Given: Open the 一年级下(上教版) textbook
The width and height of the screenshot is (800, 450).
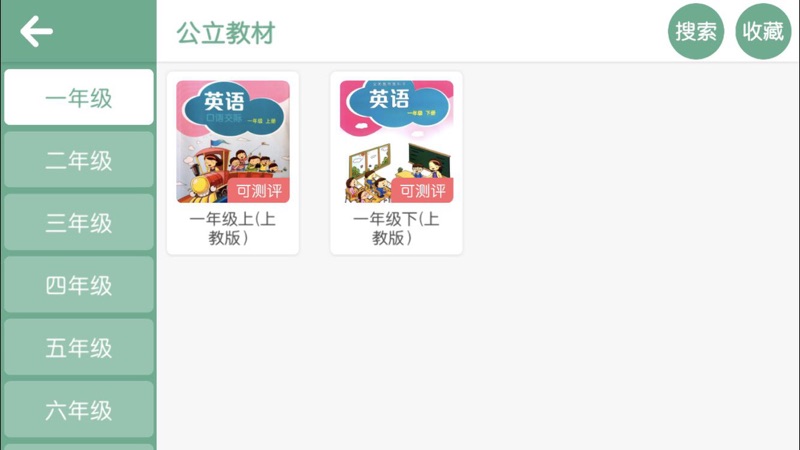Looking at the screenshot, I should click(396, 162).
